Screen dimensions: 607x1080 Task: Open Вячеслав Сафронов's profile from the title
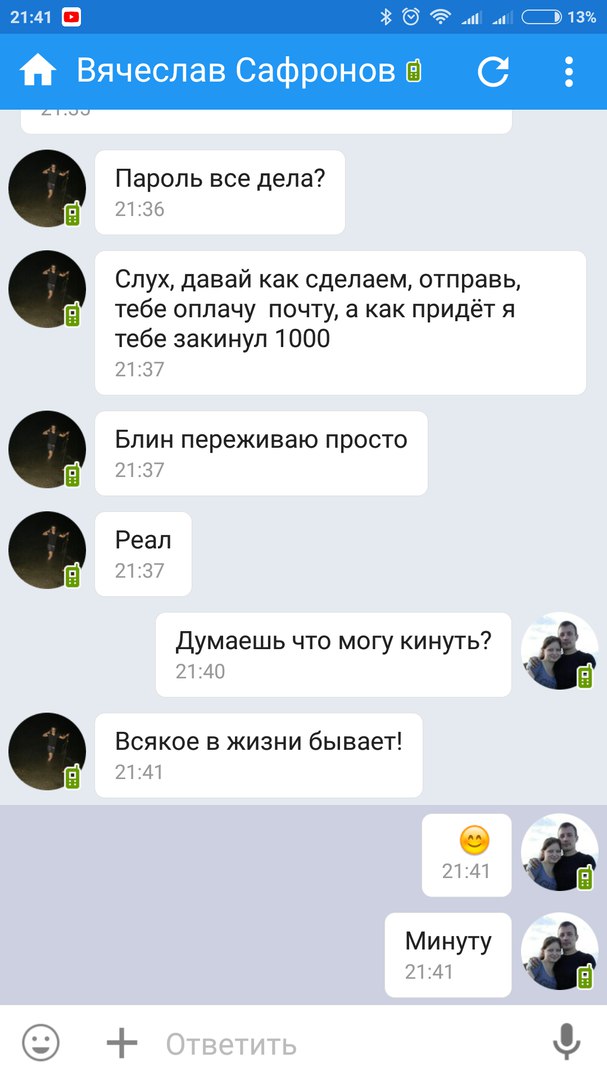(x=236, y=71)
